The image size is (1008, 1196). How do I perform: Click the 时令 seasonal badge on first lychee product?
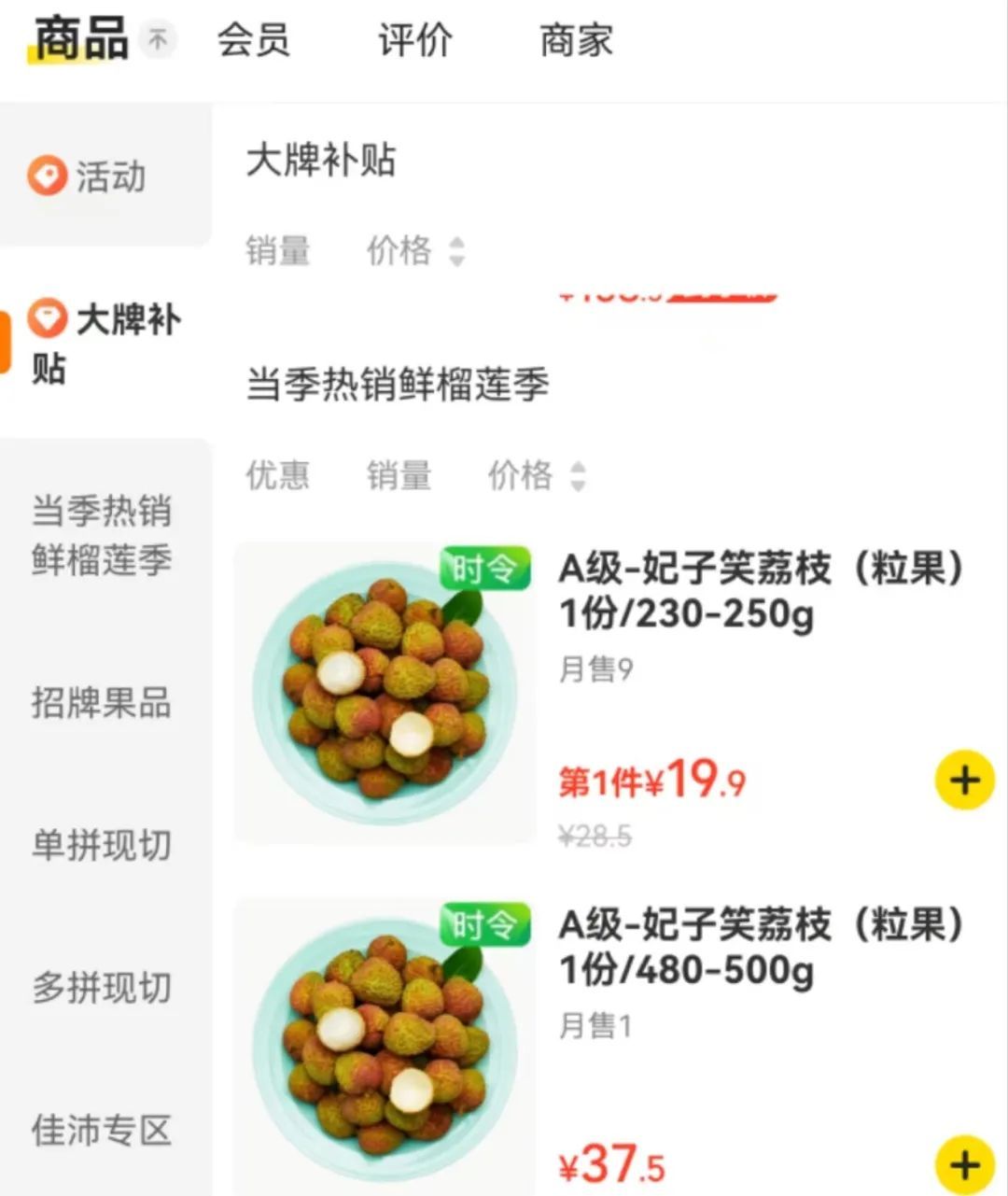[x=484, y=568]
